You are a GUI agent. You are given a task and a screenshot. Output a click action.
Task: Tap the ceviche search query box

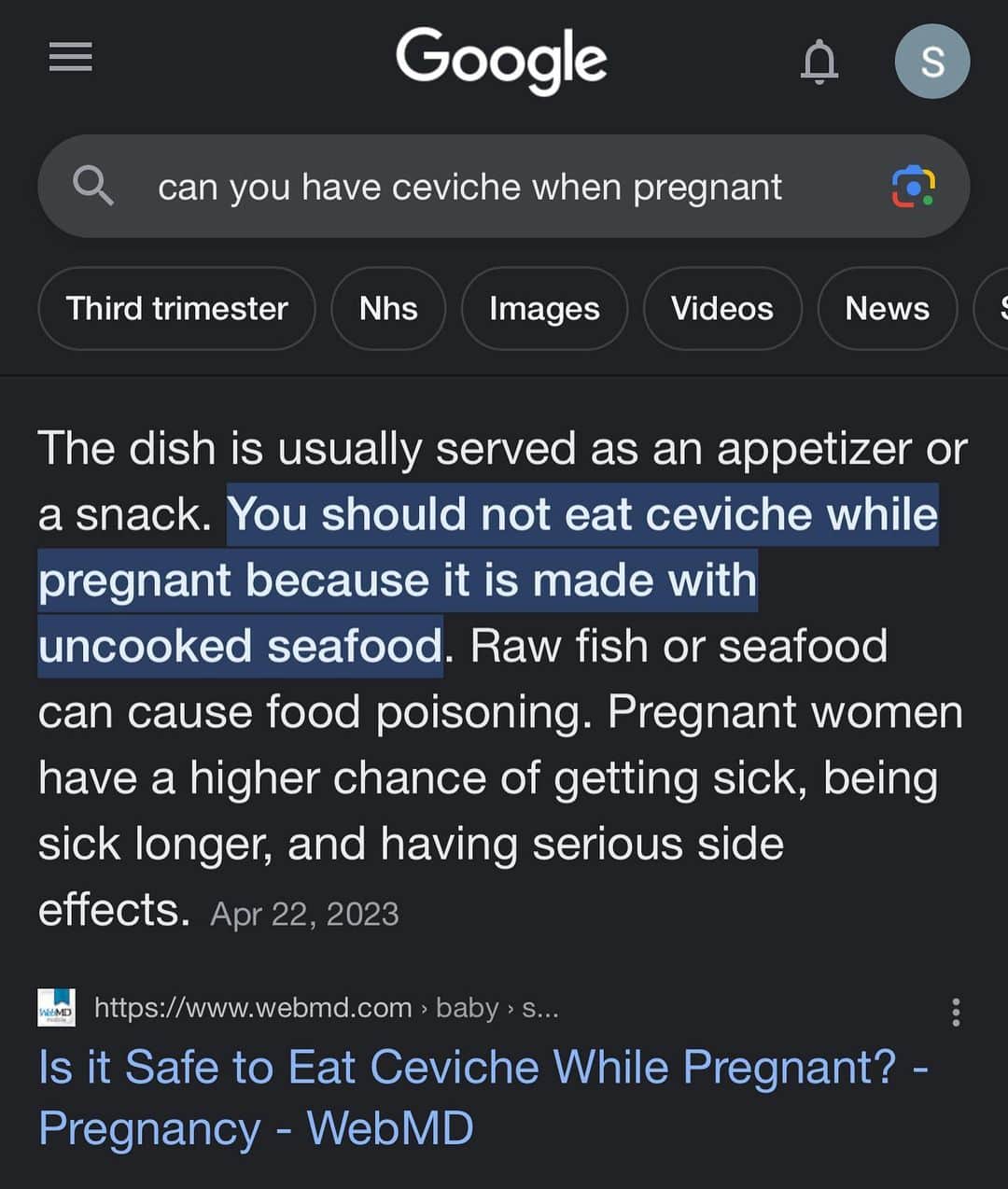click(x=469, y=188)
